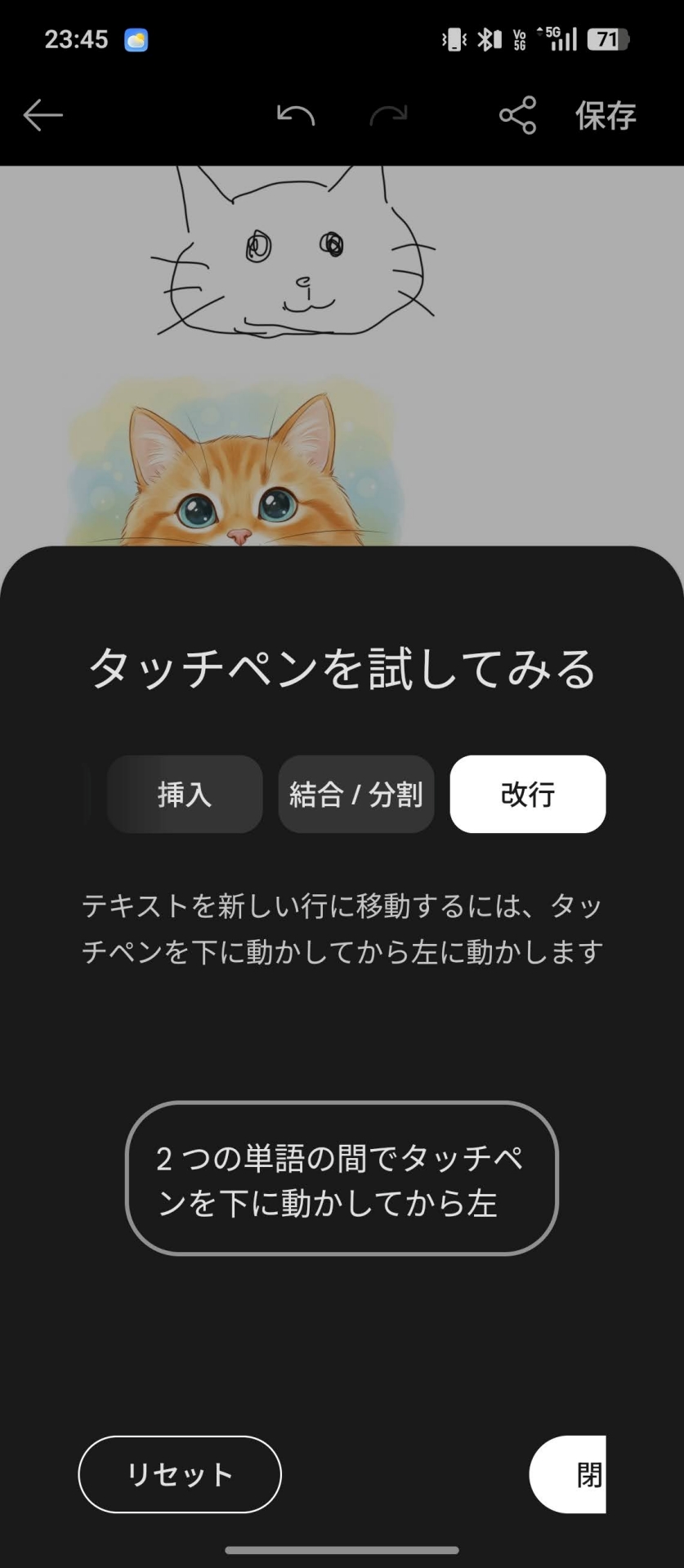Screen dimensions: 684x1568
Task: Redo the undone action
Action: 388,115
